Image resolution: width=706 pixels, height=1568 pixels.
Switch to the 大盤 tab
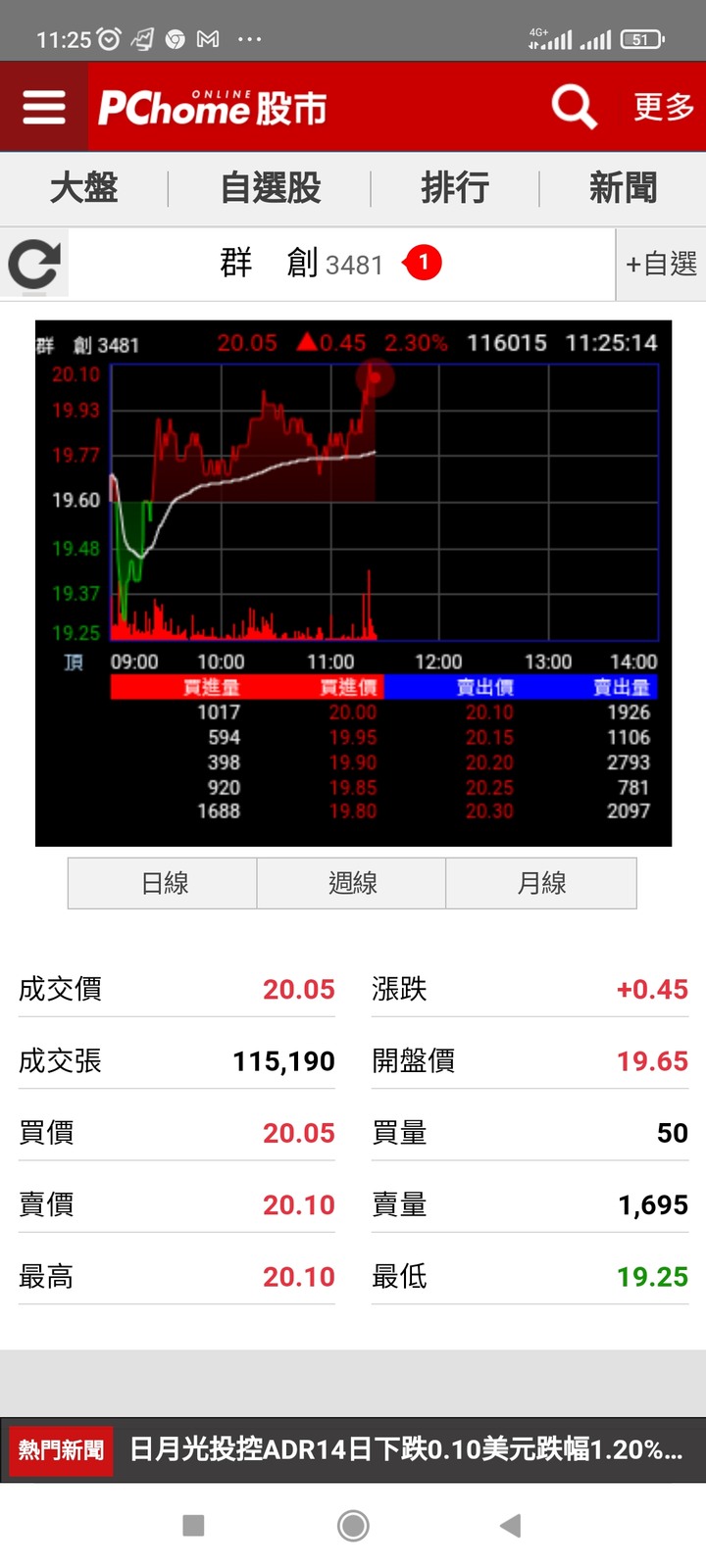(84, 187)
